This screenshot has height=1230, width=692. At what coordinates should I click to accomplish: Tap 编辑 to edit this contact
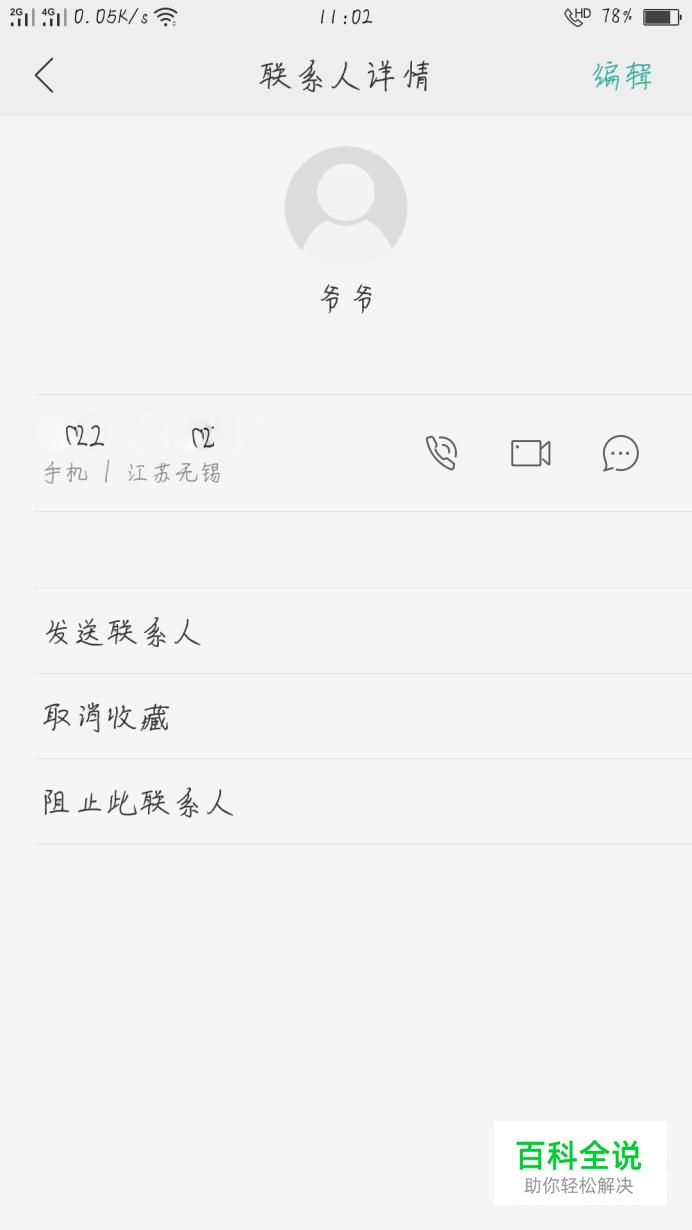coord(622,76)
